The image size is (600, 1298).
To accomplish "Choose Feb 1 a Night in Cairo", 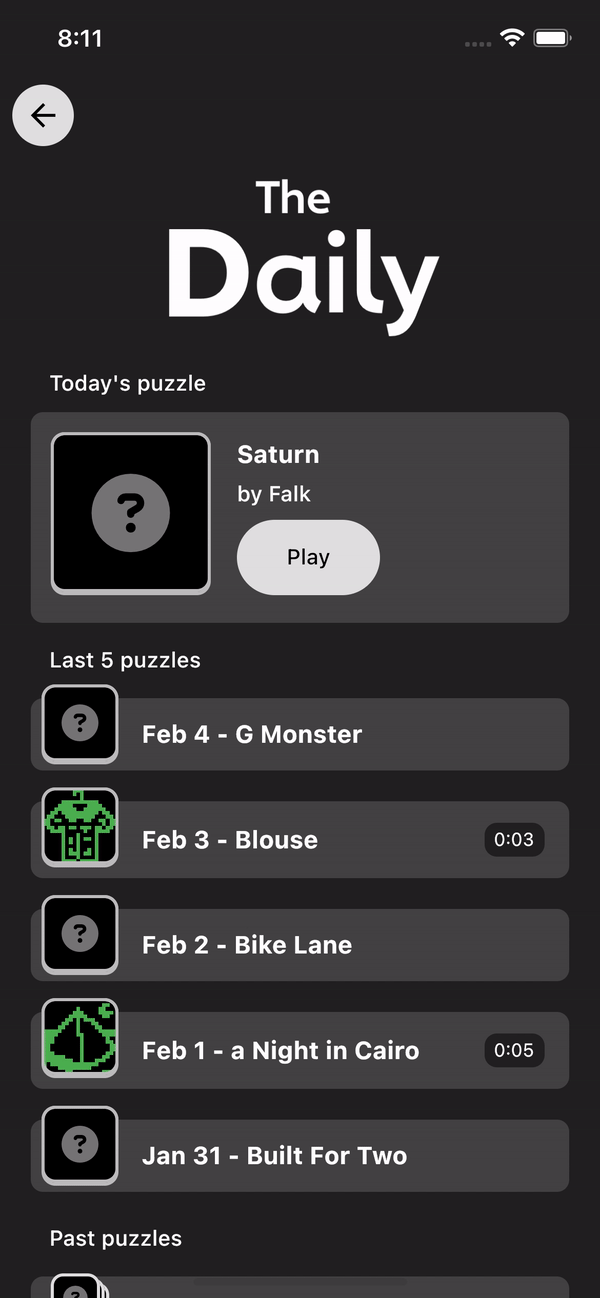I will click(300, 1050).
